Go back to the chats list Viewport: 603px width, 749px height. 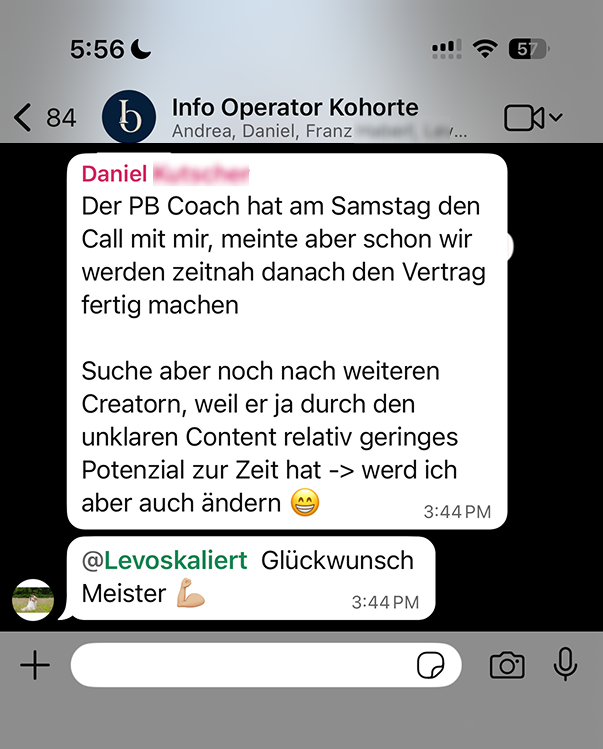(24, 118)
